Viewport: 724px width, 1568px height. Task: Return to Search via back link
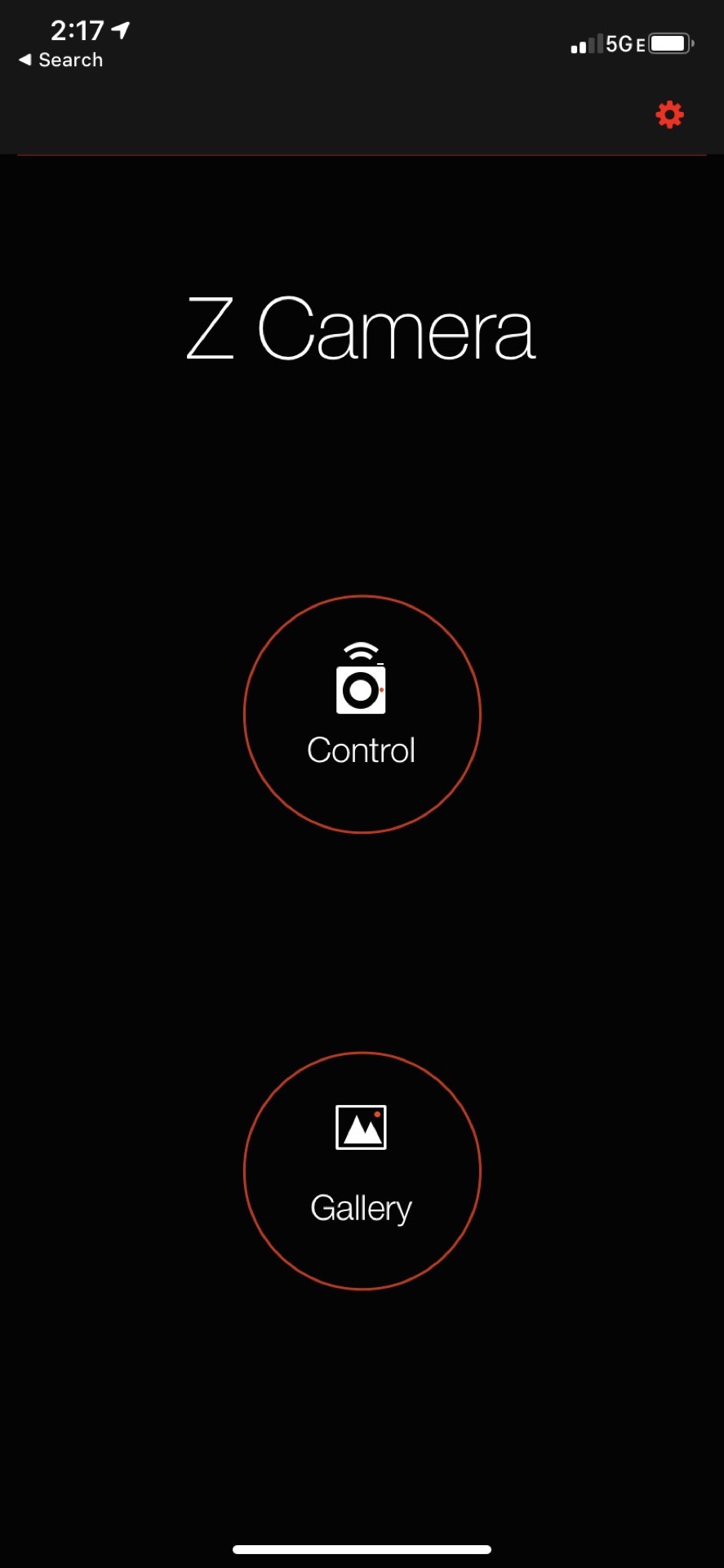[61, 60]
